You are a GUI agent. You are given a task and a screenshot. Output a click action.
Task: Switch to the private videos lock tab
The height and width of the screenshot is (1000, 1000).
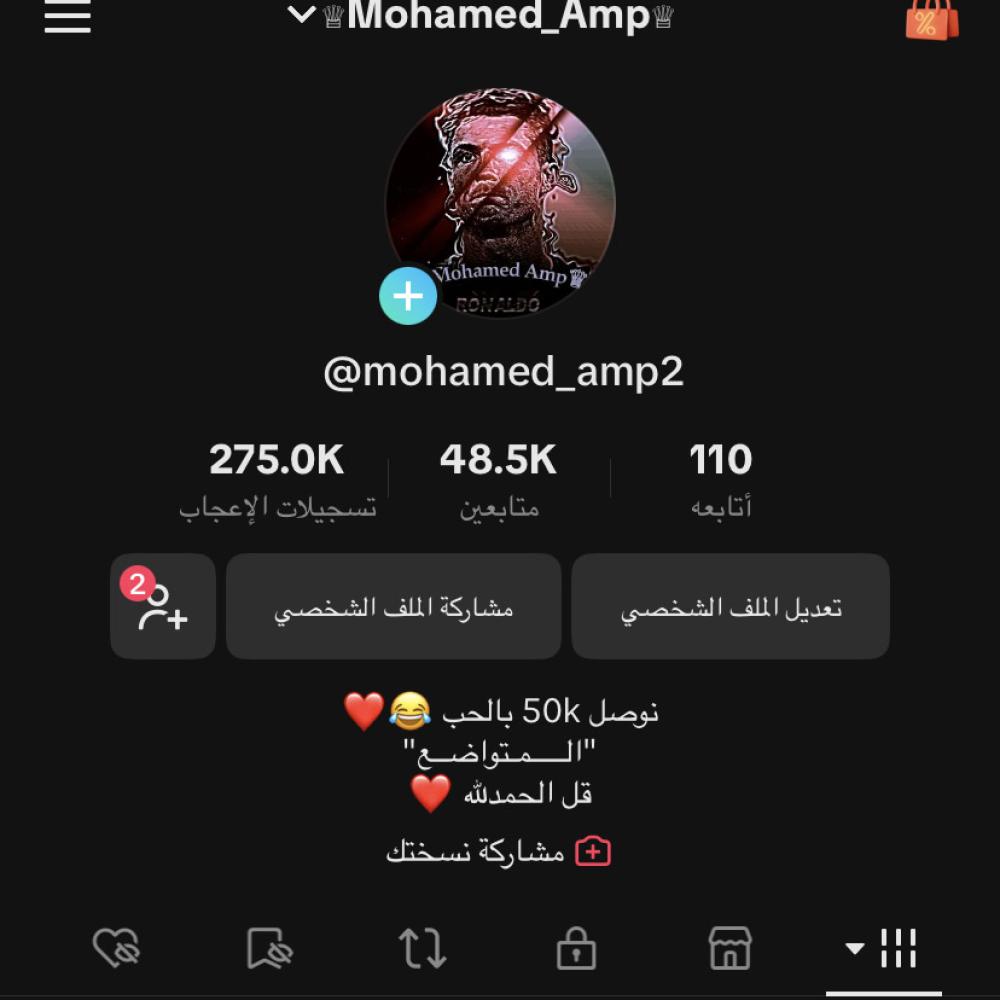coord(576,948)
